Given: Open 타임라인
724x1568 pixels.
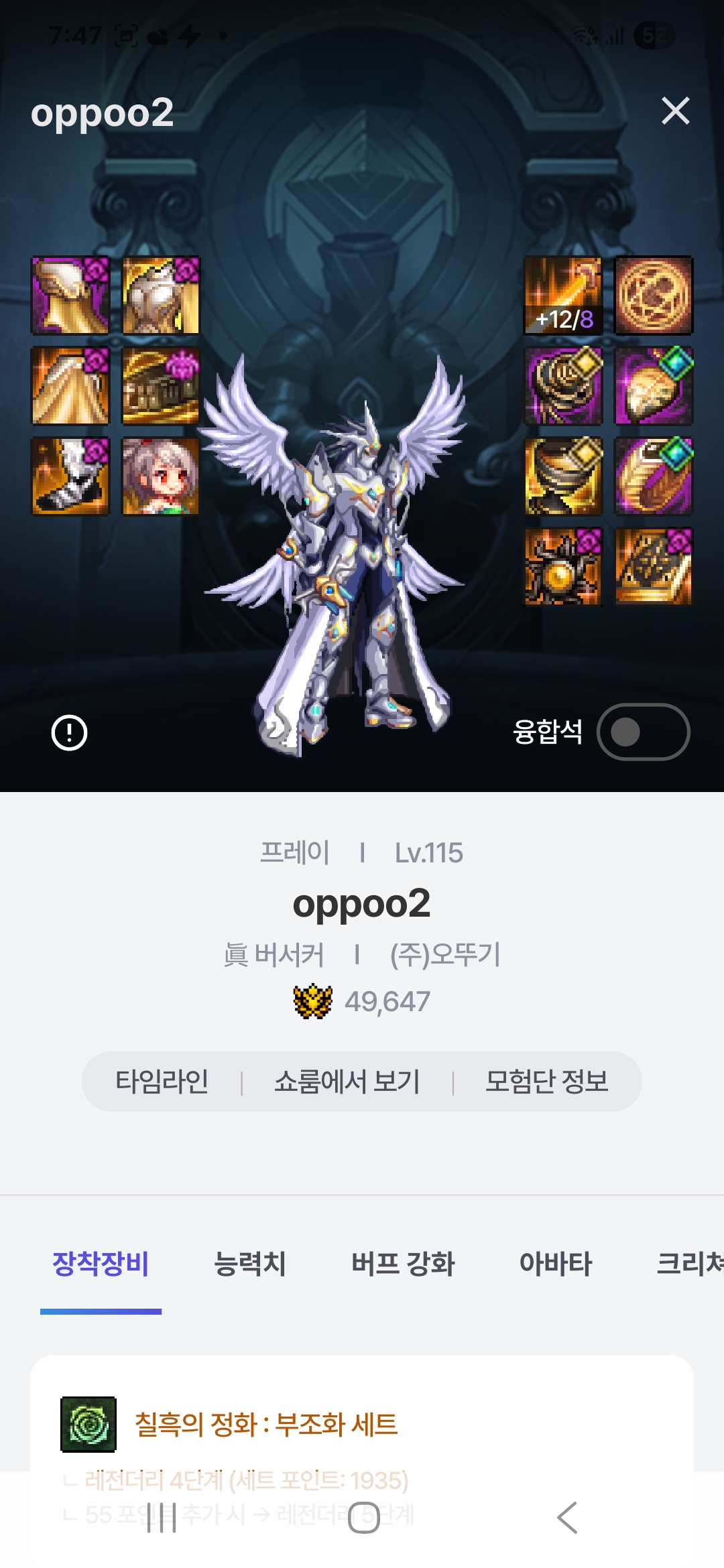Looking at the screenshot, I should click(162, 1082).
